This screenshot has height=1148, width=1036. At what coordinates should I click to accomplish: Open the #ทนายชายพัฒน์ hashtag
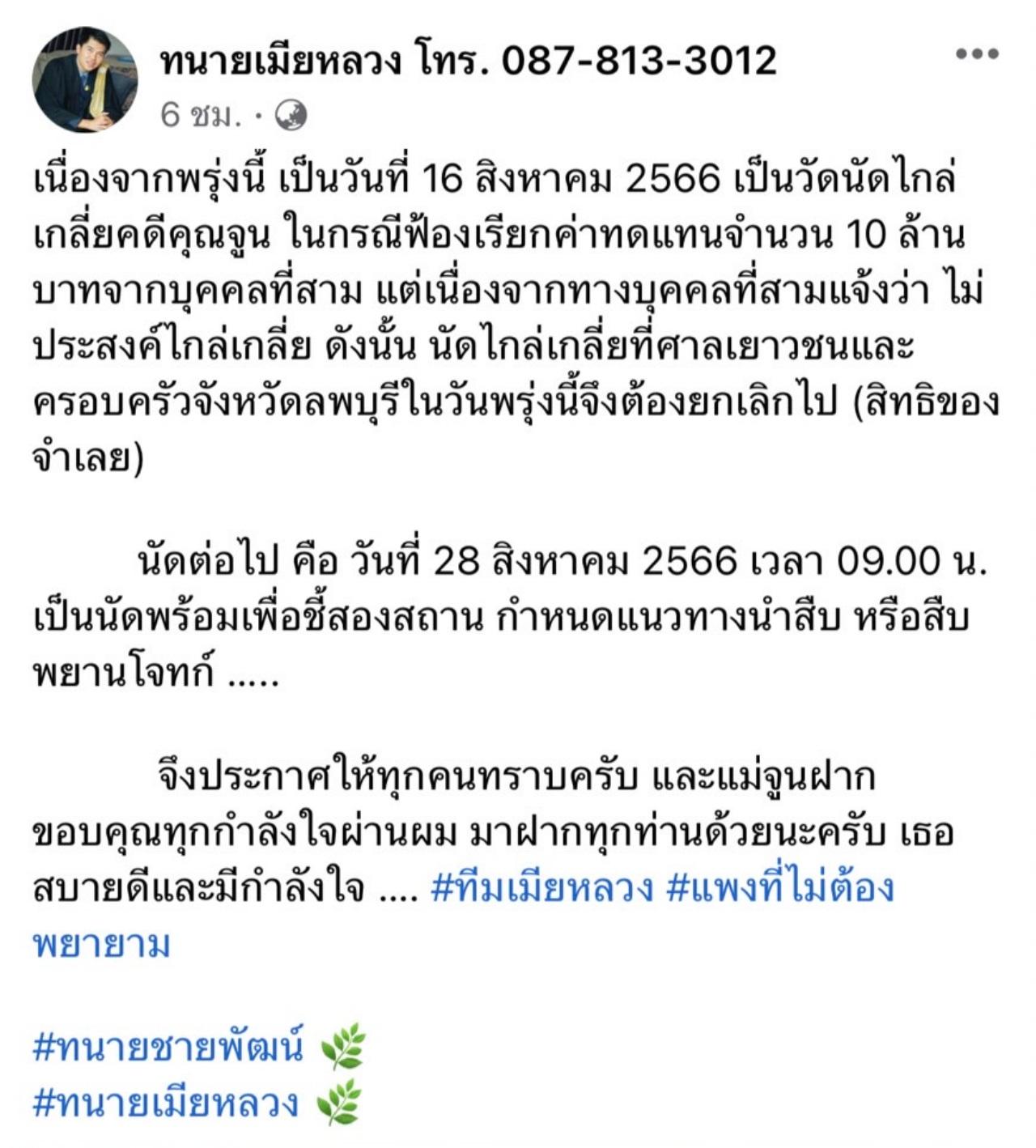tap(168, 1047)
